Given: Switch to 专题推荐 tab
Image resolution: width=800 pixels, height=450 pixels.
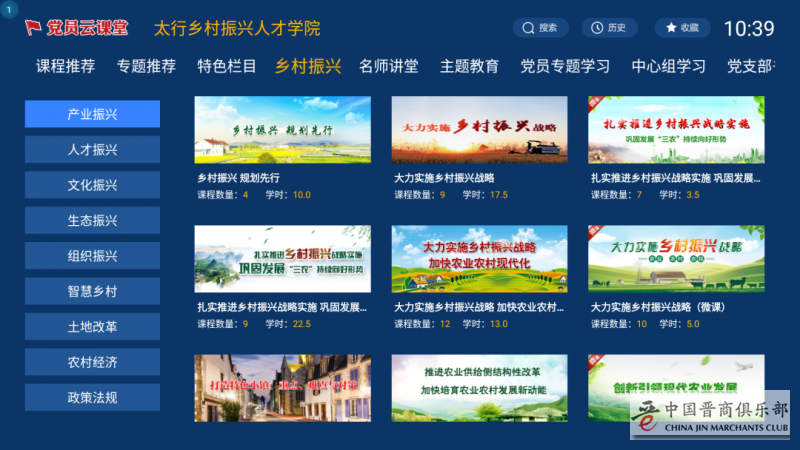Looking at the screenshot, I should tap(146, 67).
